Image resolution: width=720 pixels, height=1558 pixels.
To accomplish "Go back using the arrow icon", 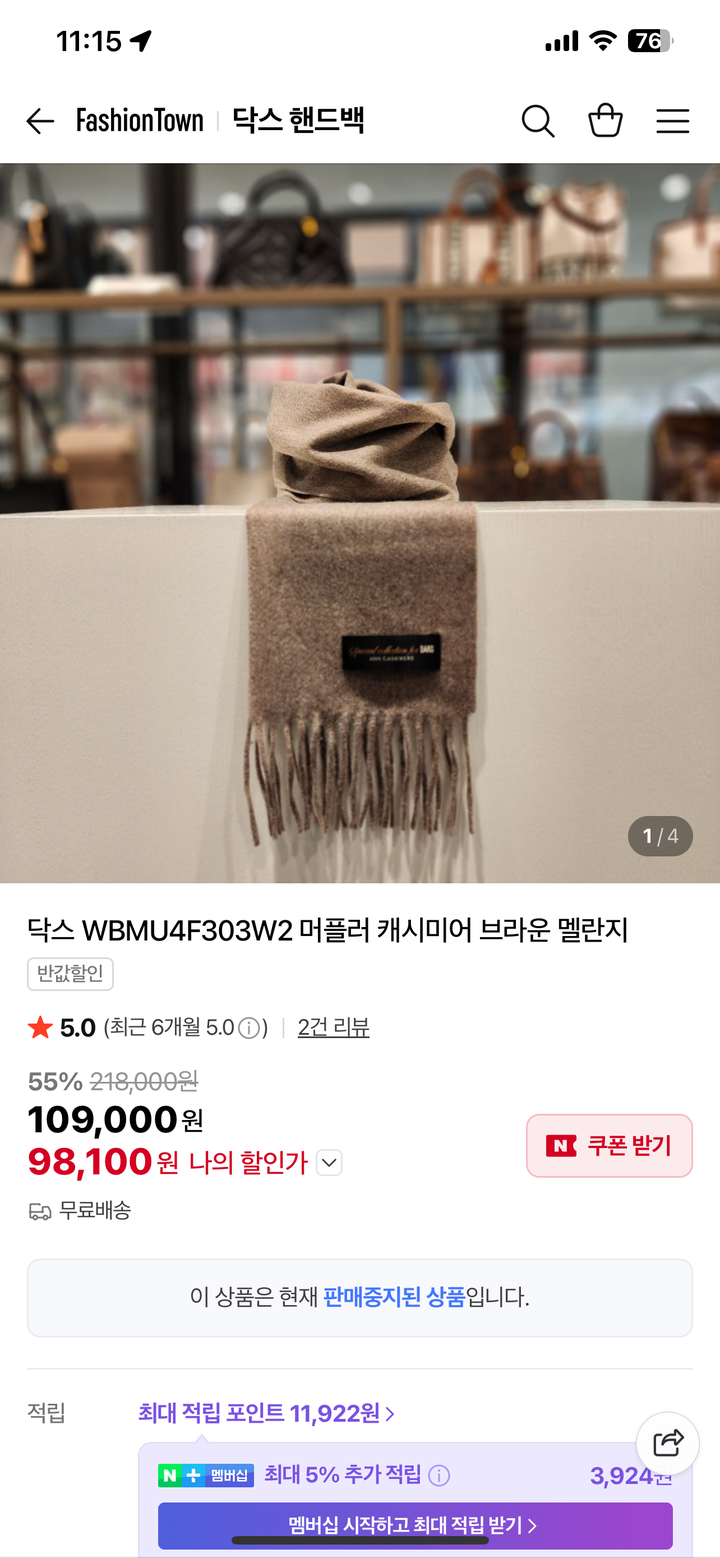I will 40,122.
